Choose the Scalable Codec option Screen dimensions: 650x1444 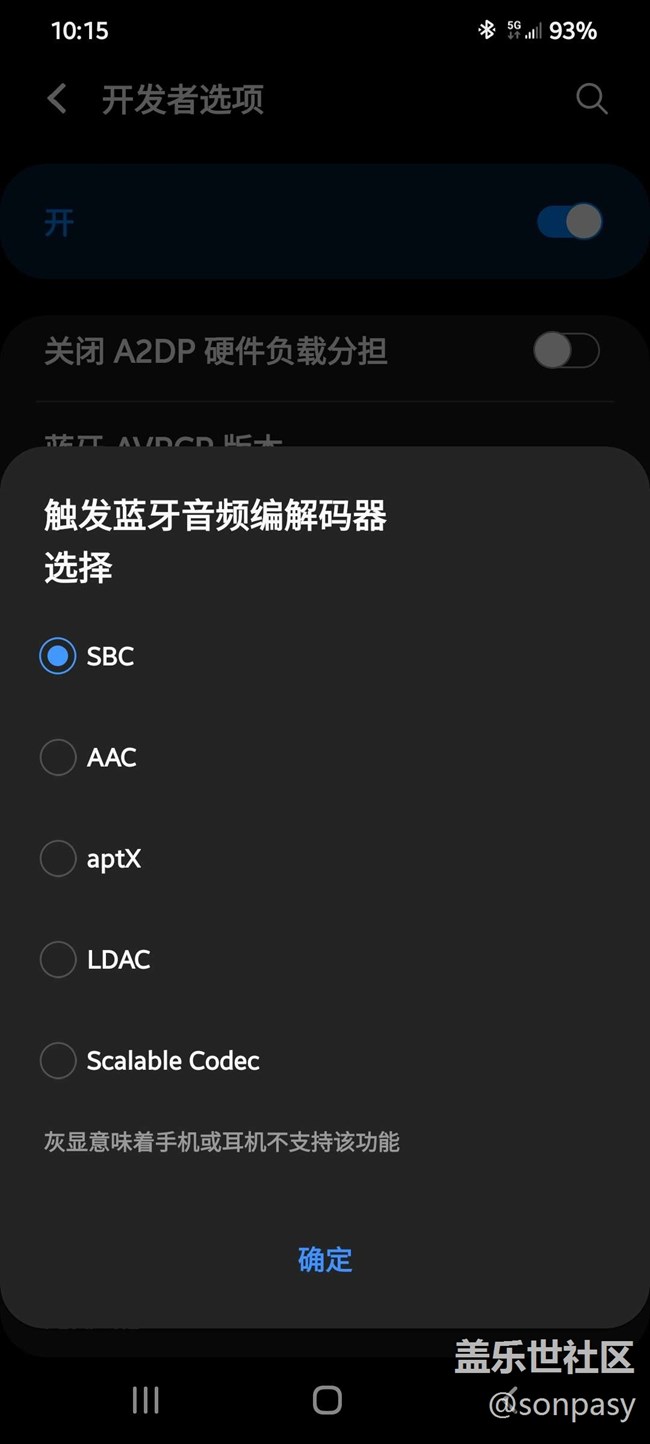tap(58, 1061)
